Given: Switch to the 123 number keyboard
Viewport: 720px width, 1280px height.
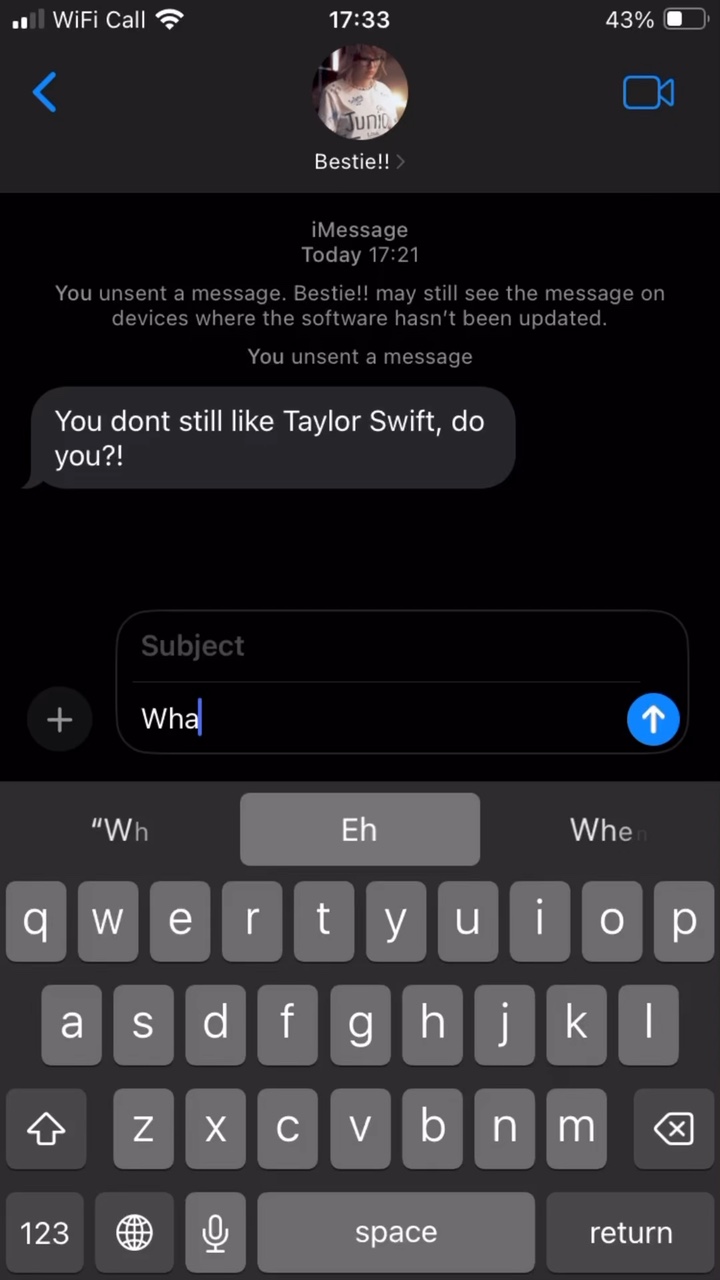Looking at the screenshot, I should [x=44, y=1232].
